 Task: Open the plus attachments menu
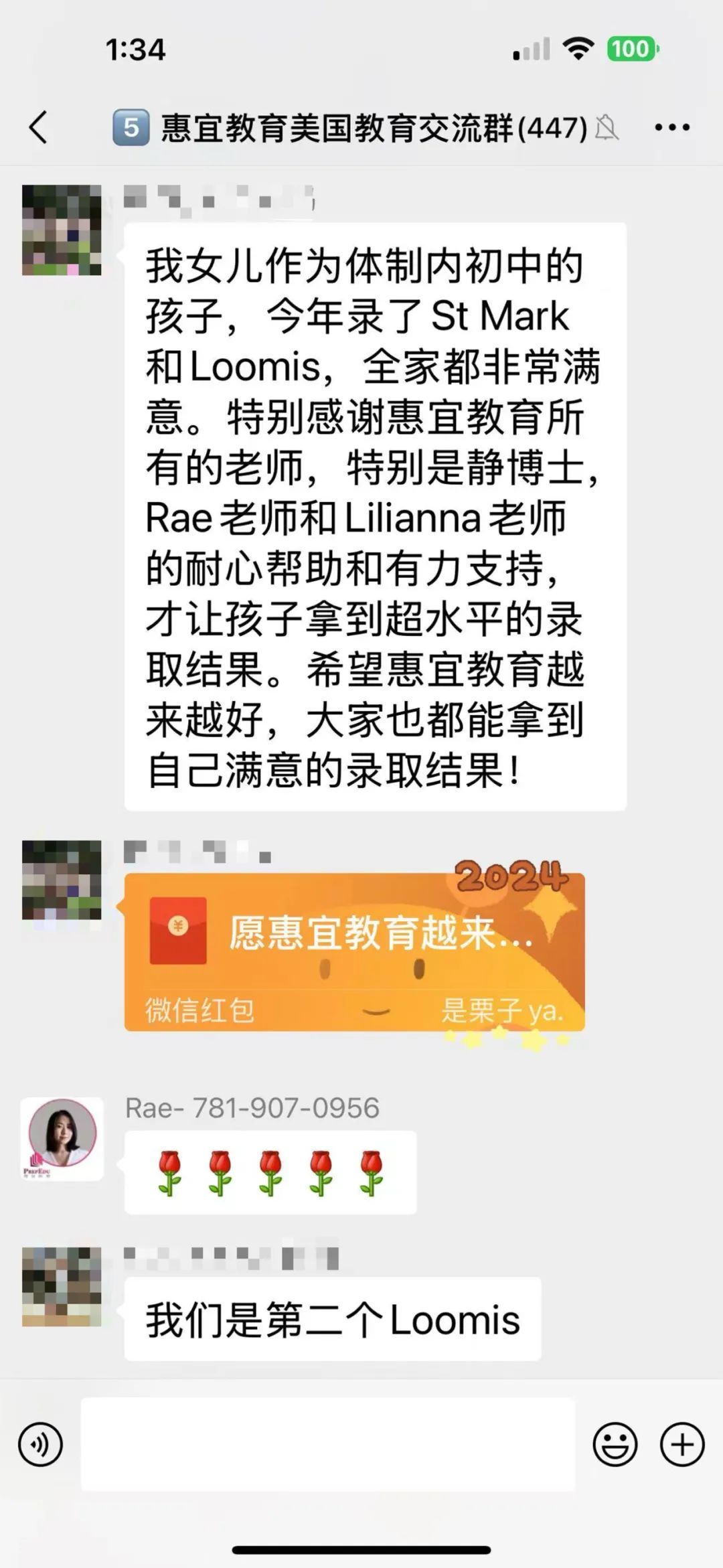[x=682, y=1444]
